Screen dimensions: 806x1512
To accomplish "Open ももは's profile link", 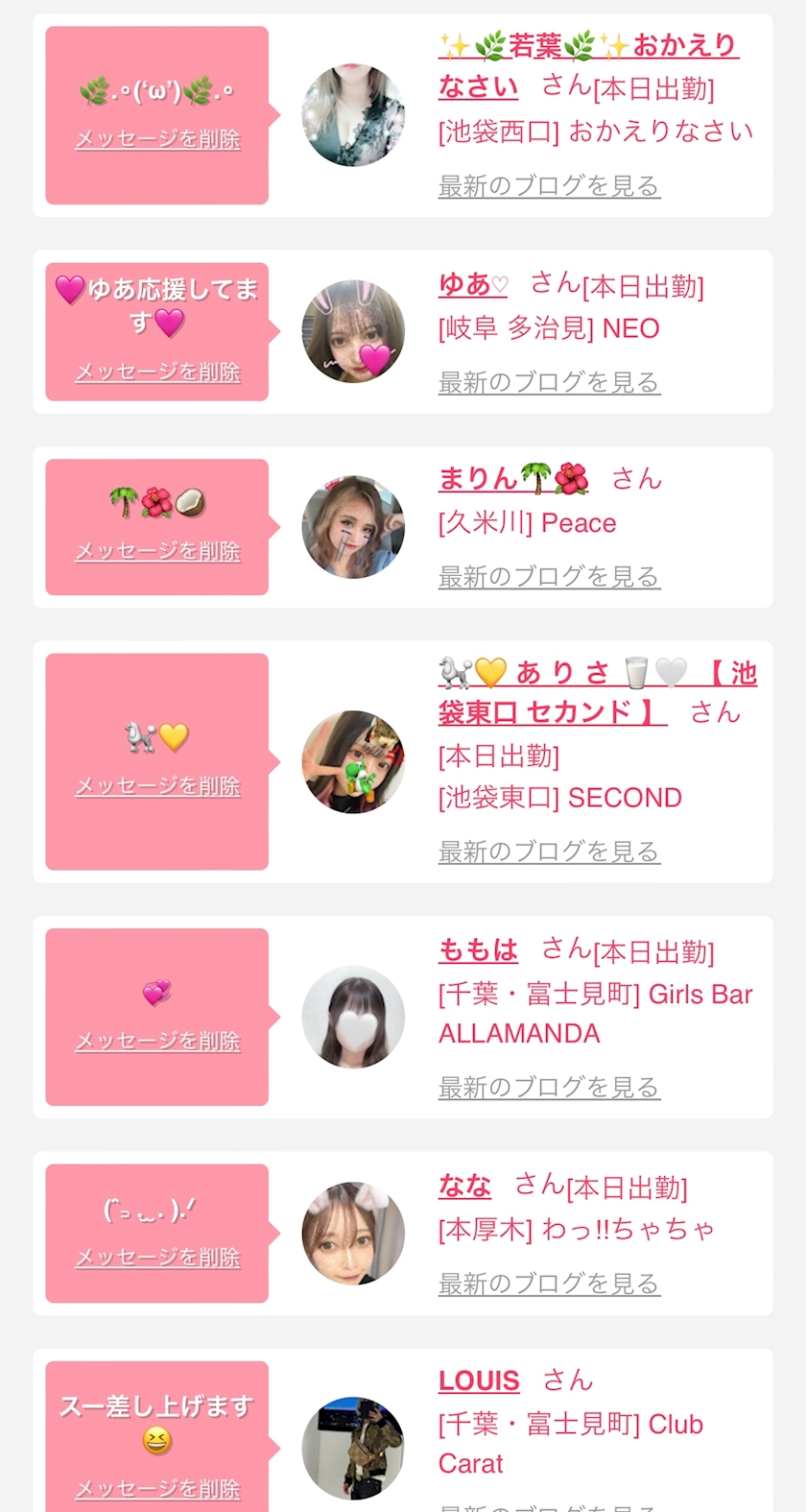I will (x=478, y=950).
